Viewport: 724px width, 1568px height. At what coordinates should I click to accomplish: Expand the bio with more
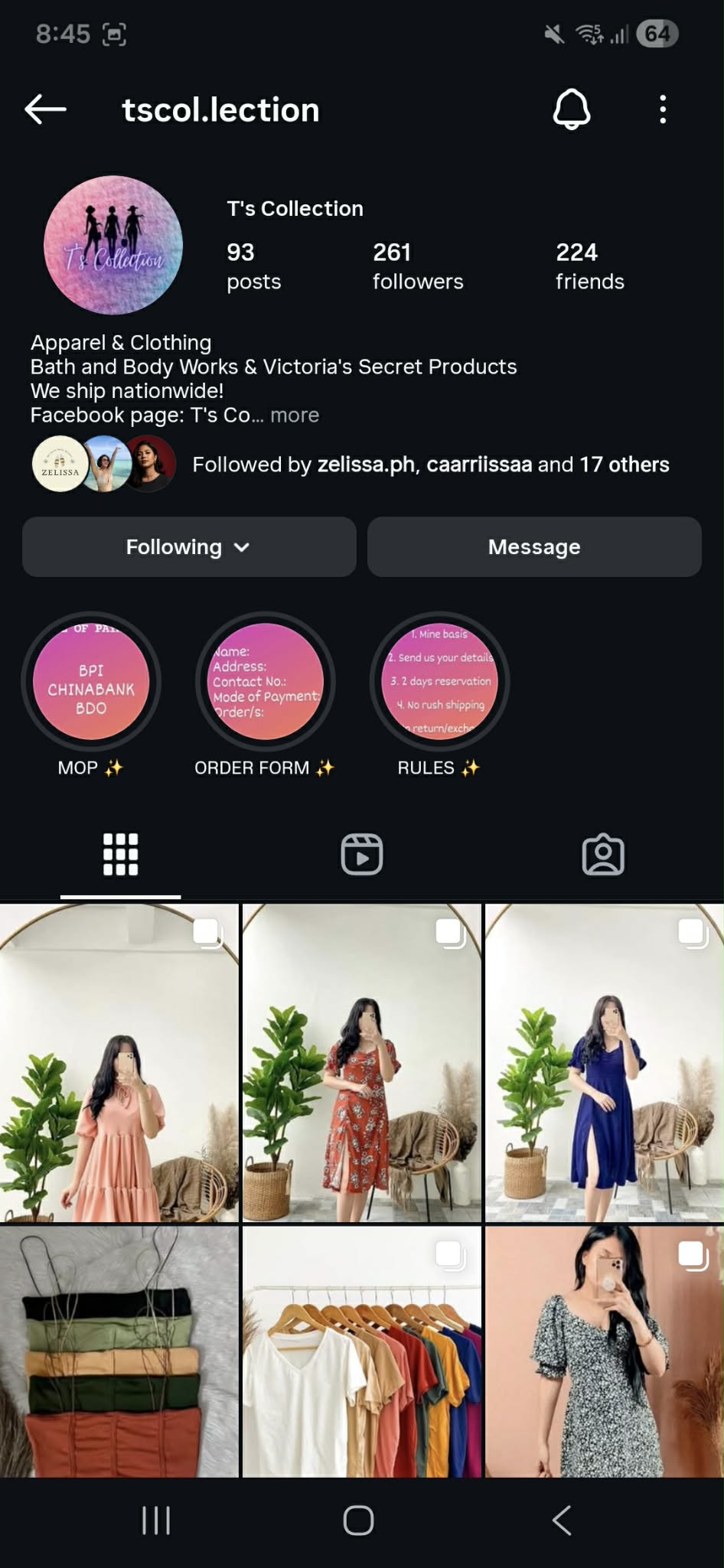click(295, 415)
